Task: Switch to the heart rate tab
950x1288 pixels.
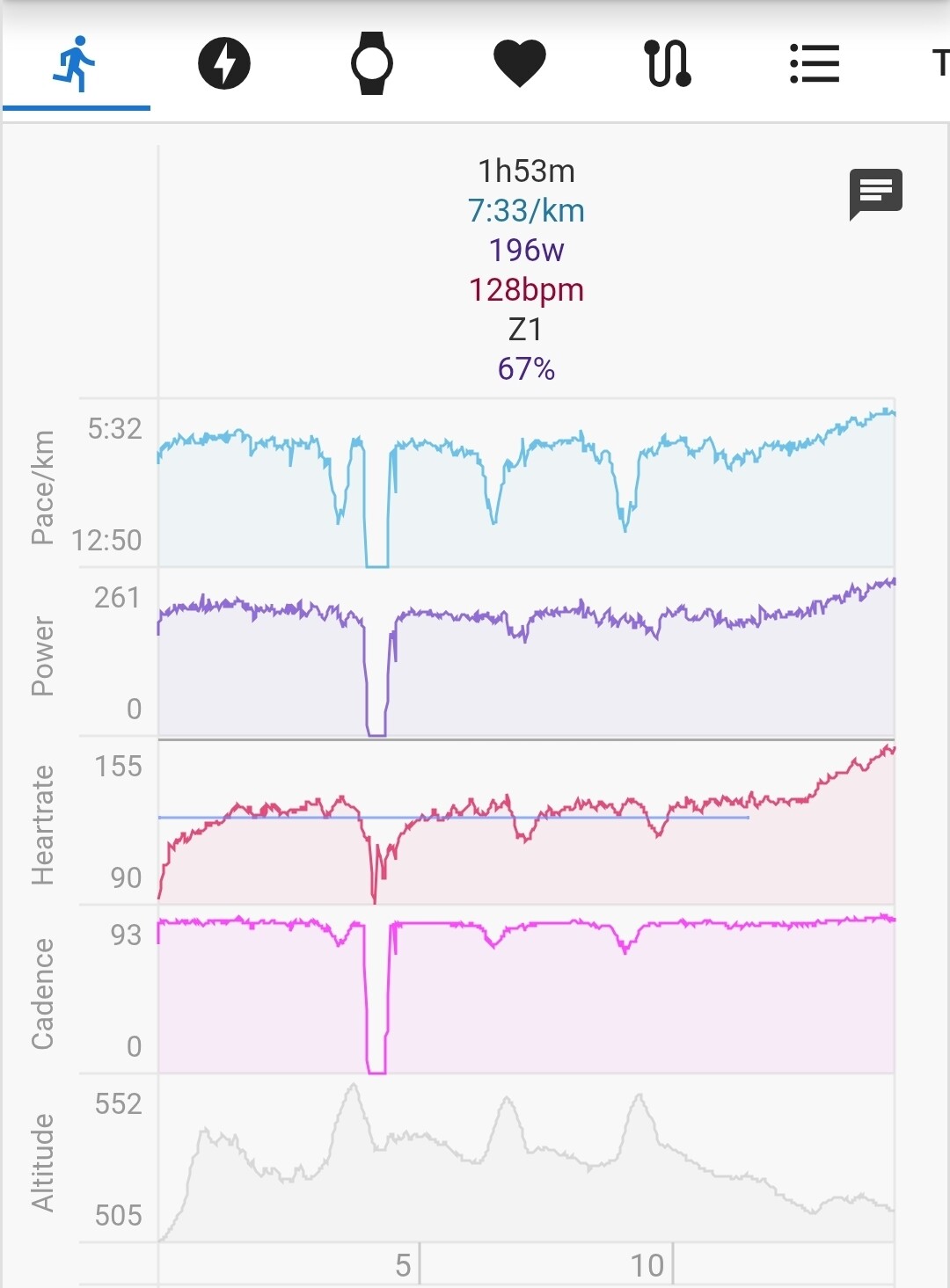Action: coord(520,64)
